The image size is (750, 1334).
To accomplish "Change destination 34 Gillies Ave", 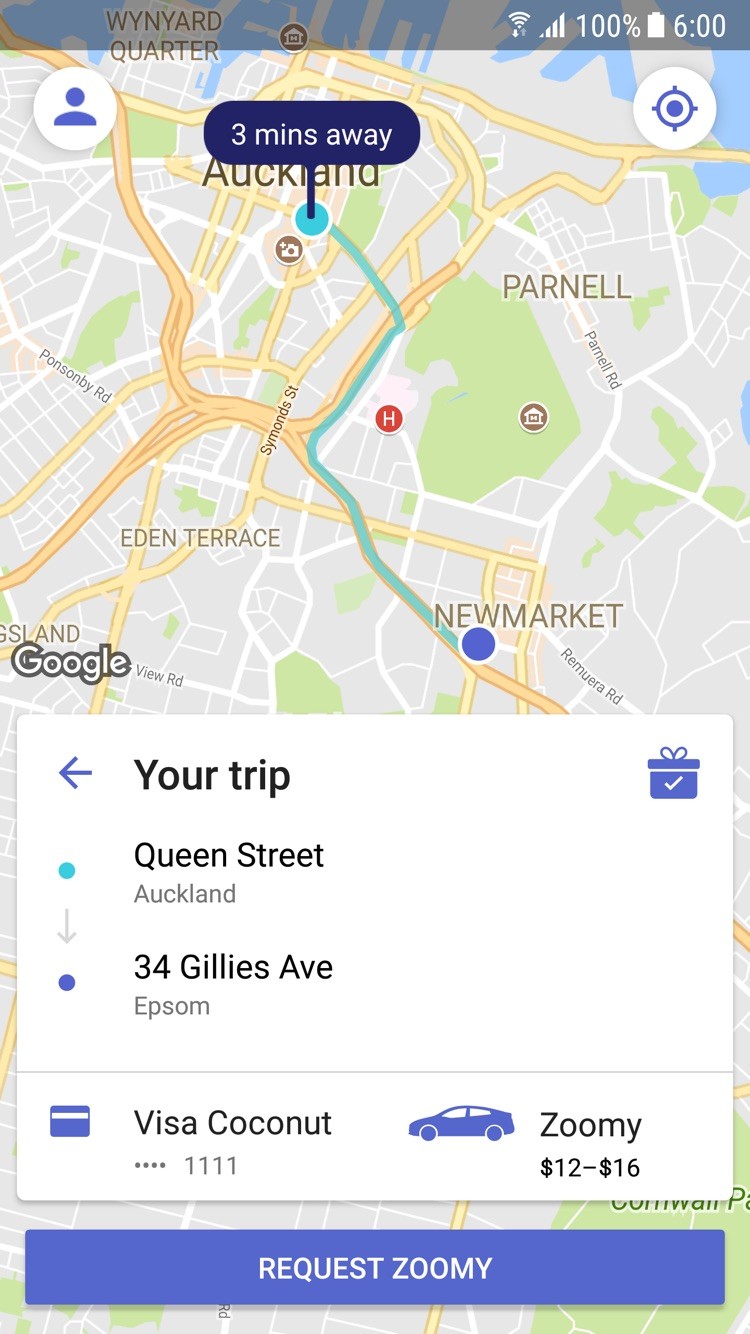I will [x=233, y=981].
